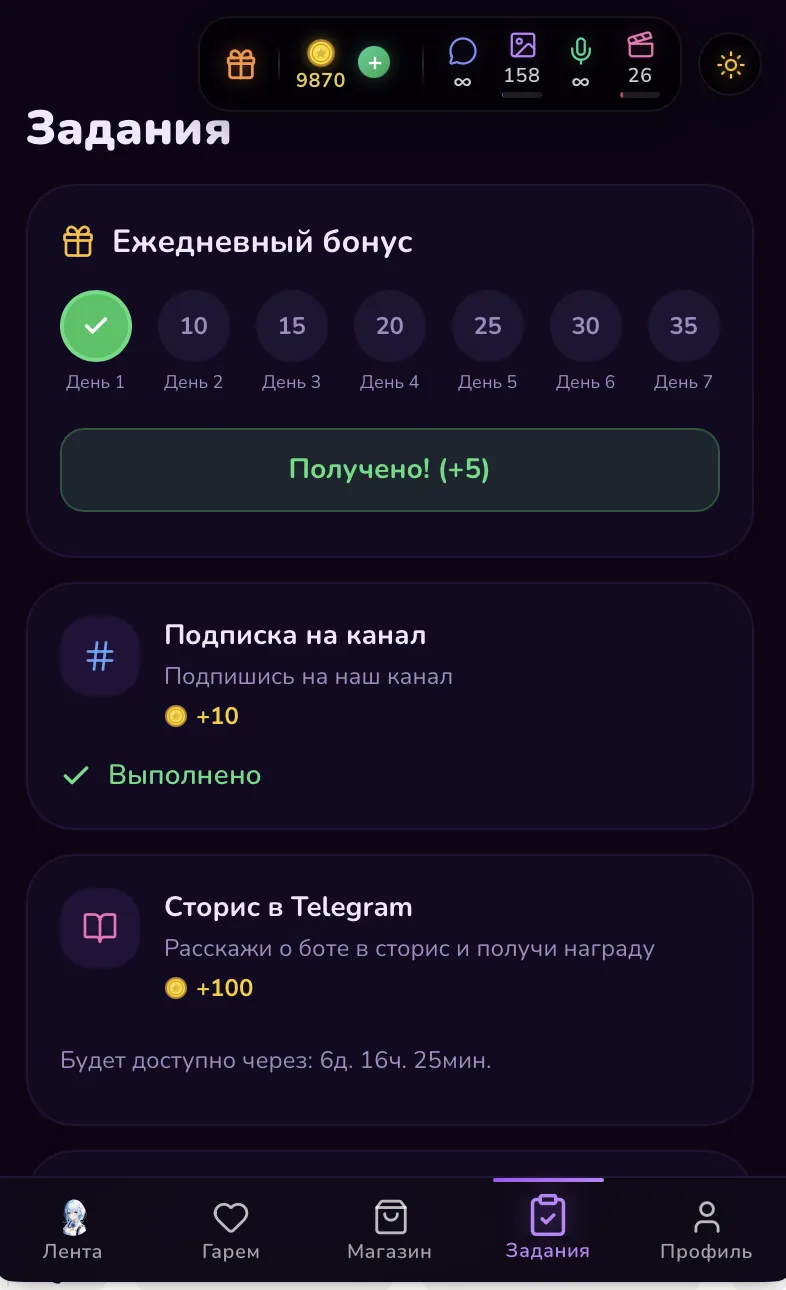Toggle the light theme with sun icon
The width and height of the screenshot is (786, 1290).
[x=730, y=64]
